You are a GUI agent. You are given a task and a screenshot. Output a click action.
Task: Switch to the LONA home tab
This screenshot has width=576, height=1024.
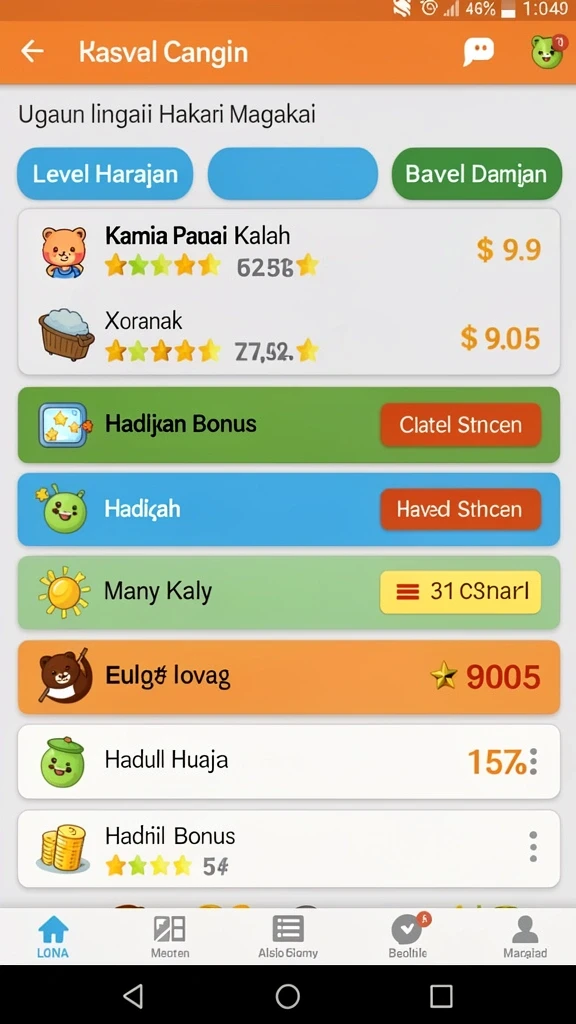point(53,936)
